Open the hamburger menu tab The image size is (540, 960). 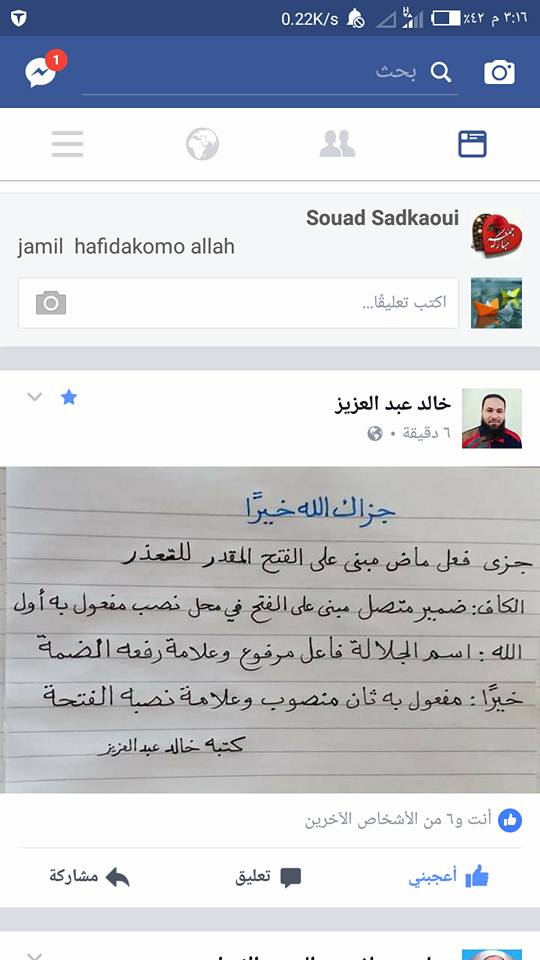click(67, 144)
